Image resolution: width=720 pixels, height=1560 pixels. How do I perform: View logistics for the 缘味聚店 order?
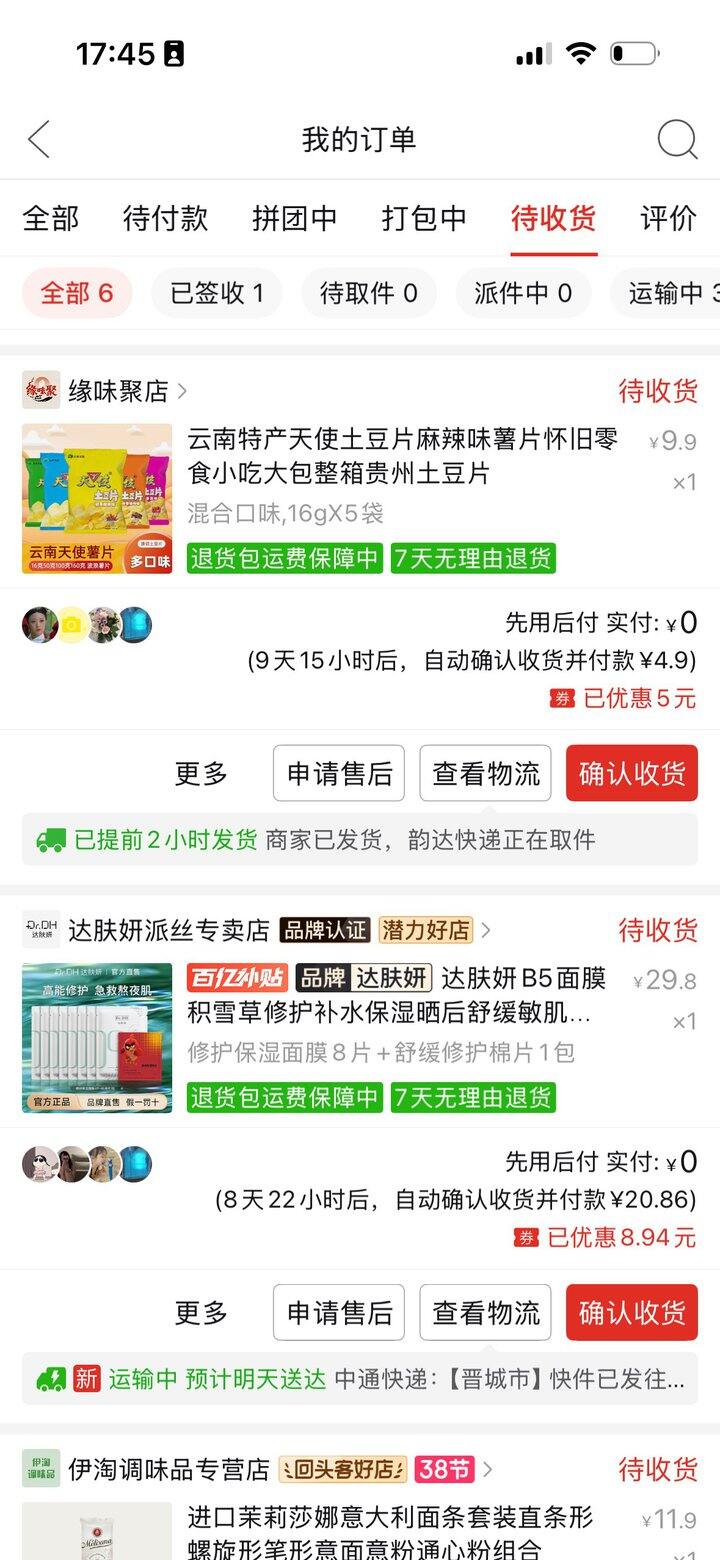[485, 774]
